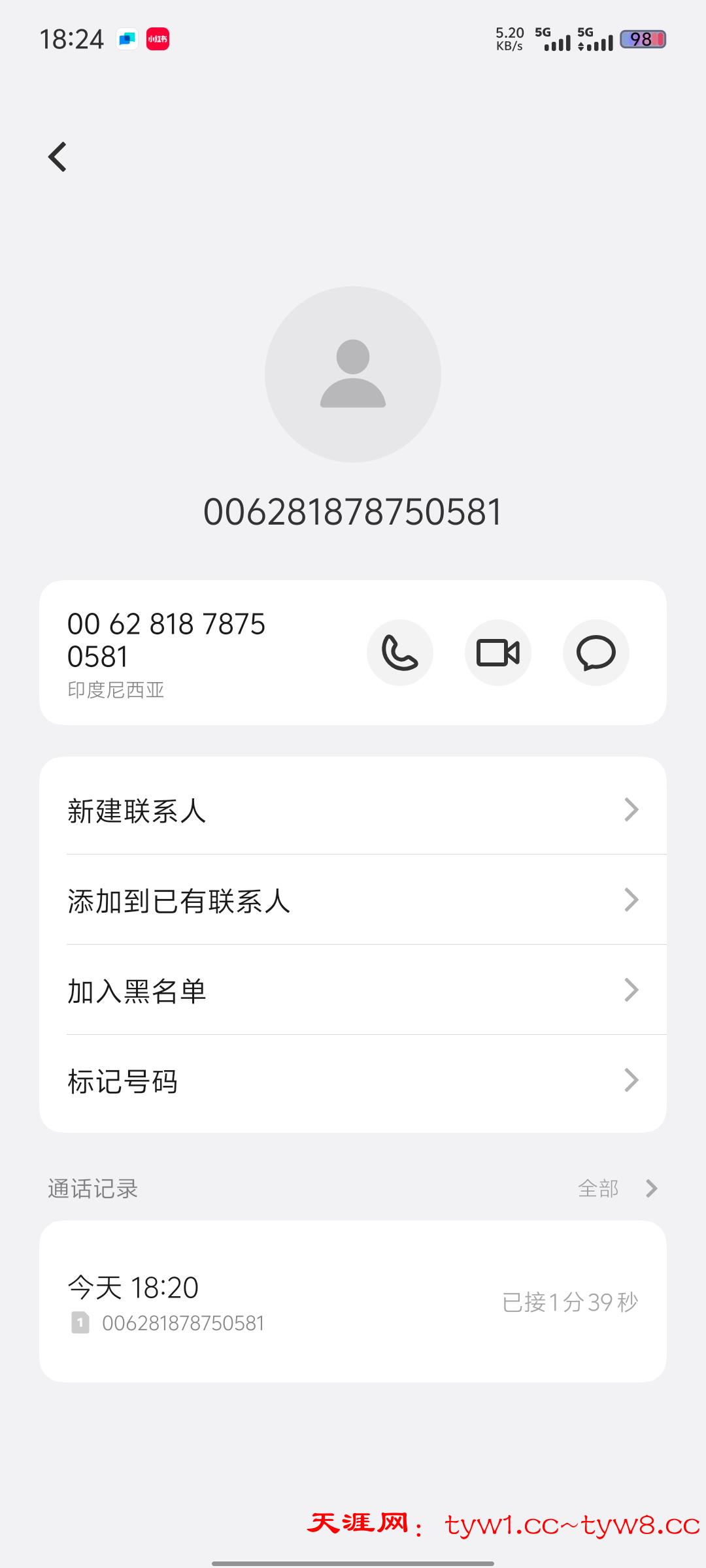This screenshot has width=706, height=1568.
Task: Open 标记号码 using the right arrow
Action: tap(631, 1080)
